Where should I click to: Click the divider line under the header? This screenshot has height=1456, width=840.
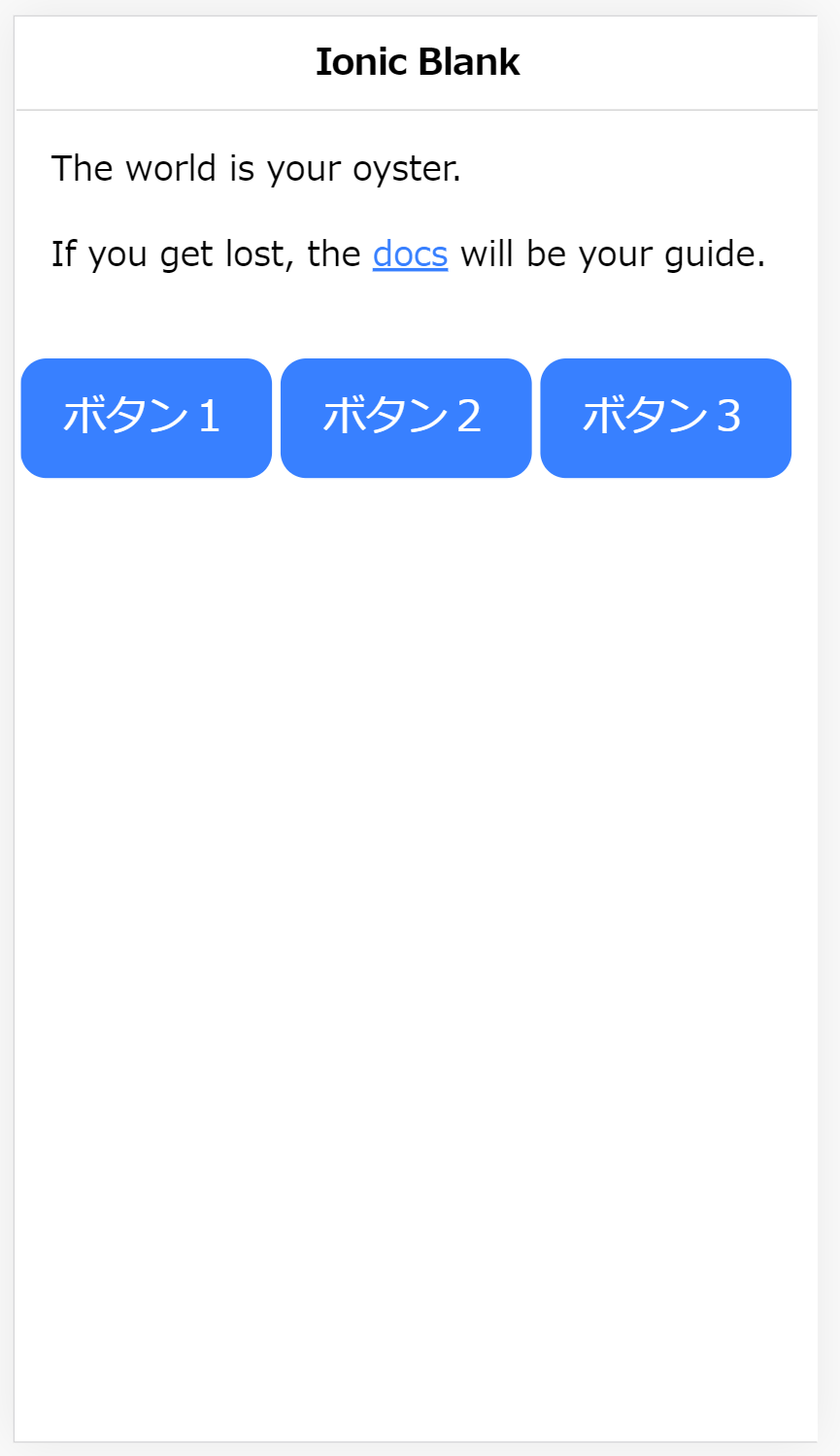(418, 109)
